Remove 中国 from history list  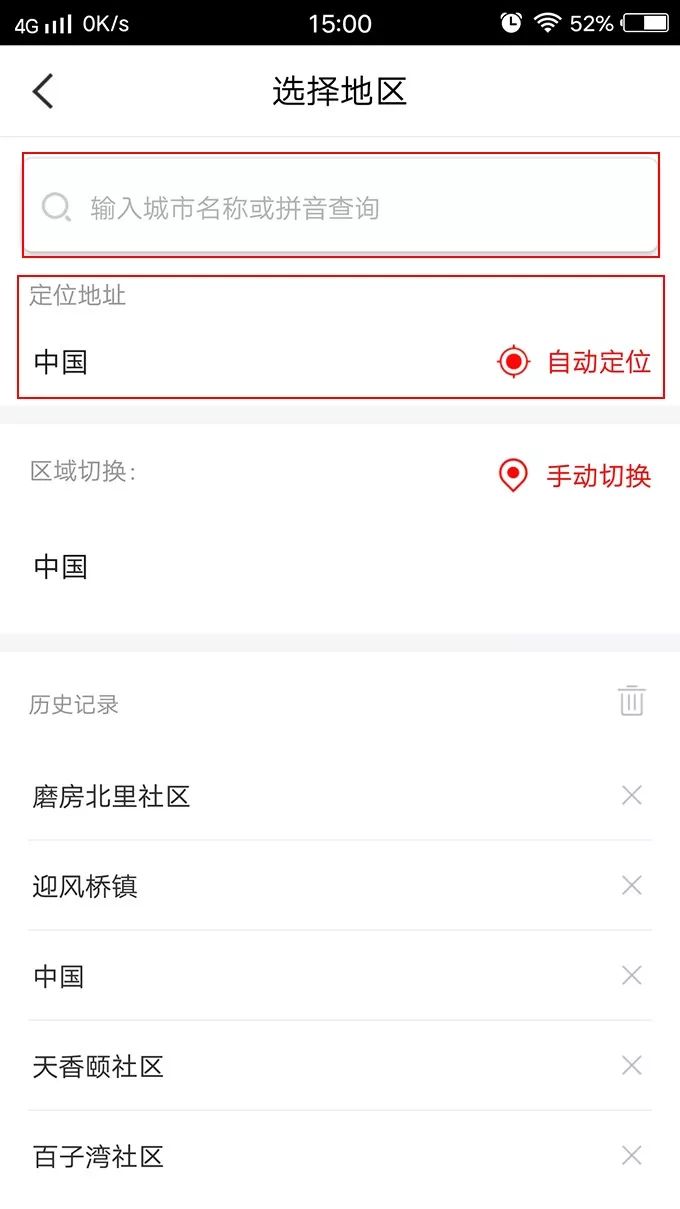click(x=631, y=976)
